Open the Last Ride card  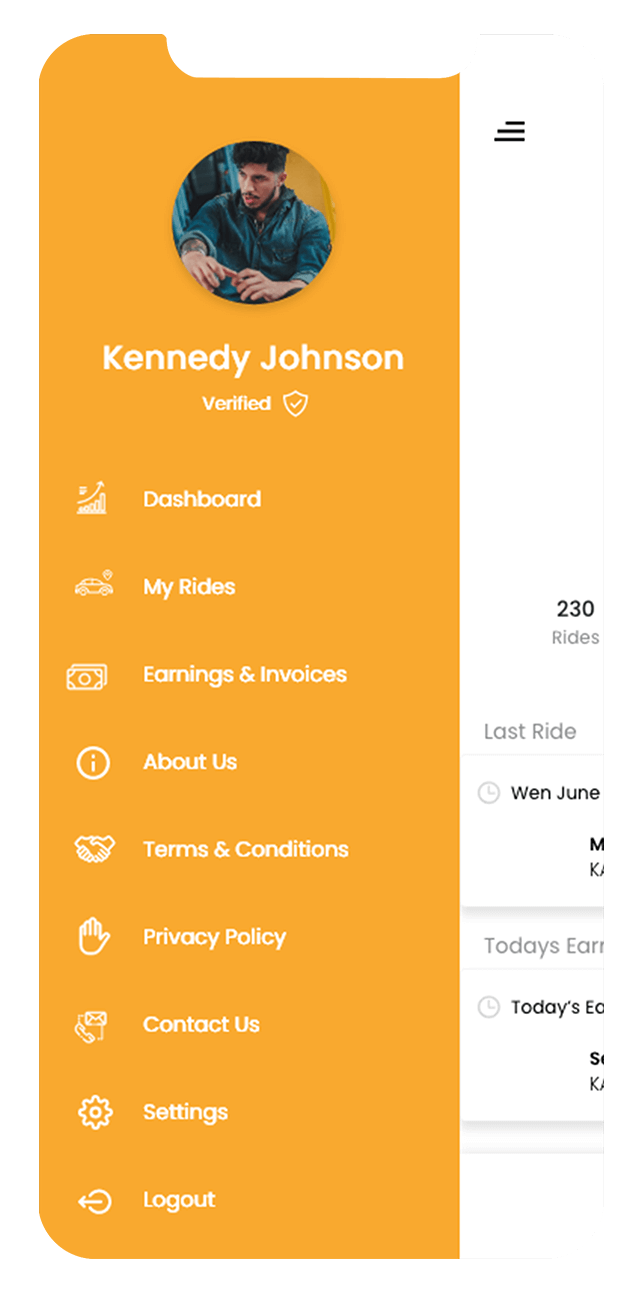532,830
